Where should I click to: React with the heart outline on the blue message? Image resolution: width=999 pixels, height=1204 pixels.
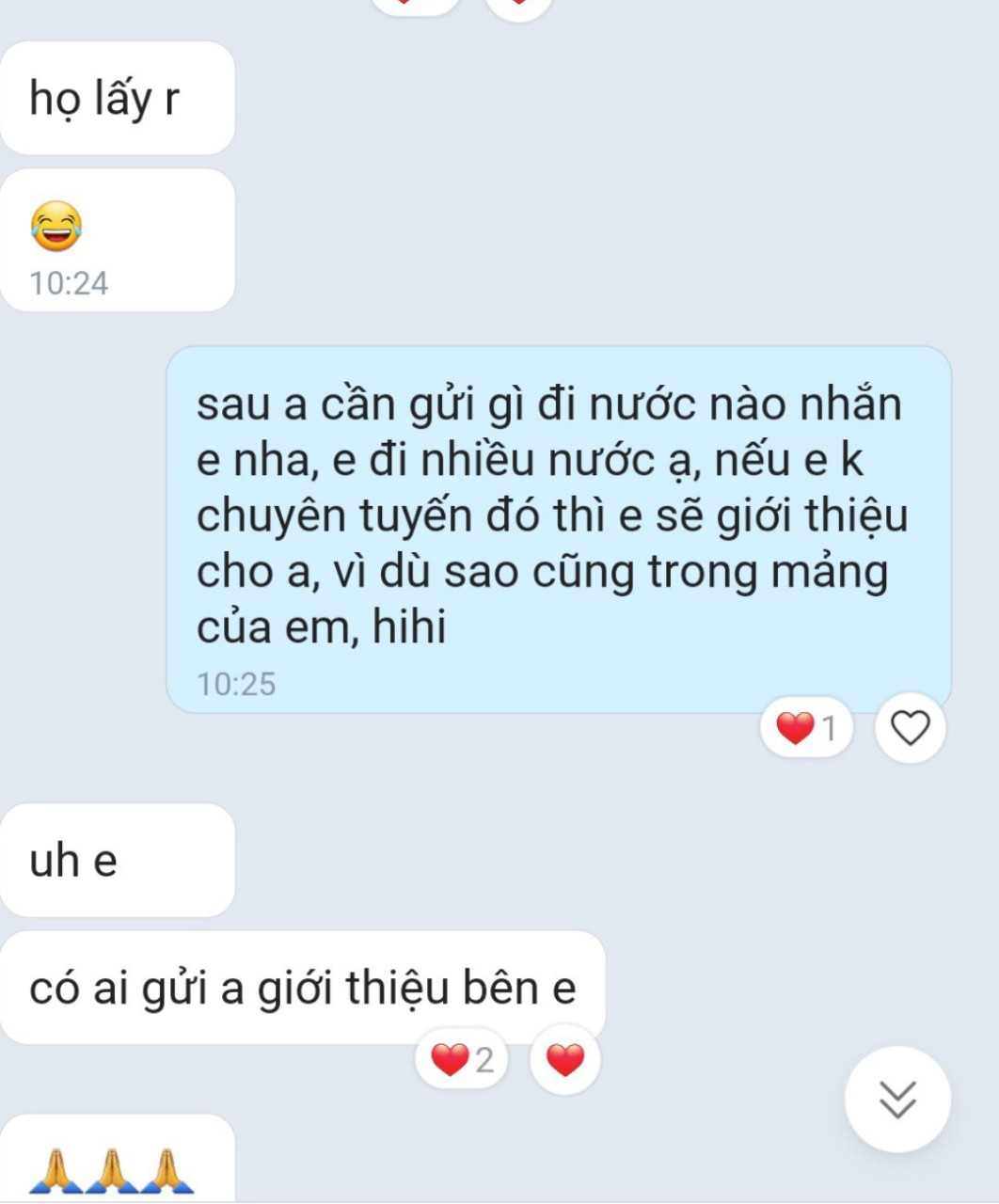pyautogui.click(x=910, y=728)
